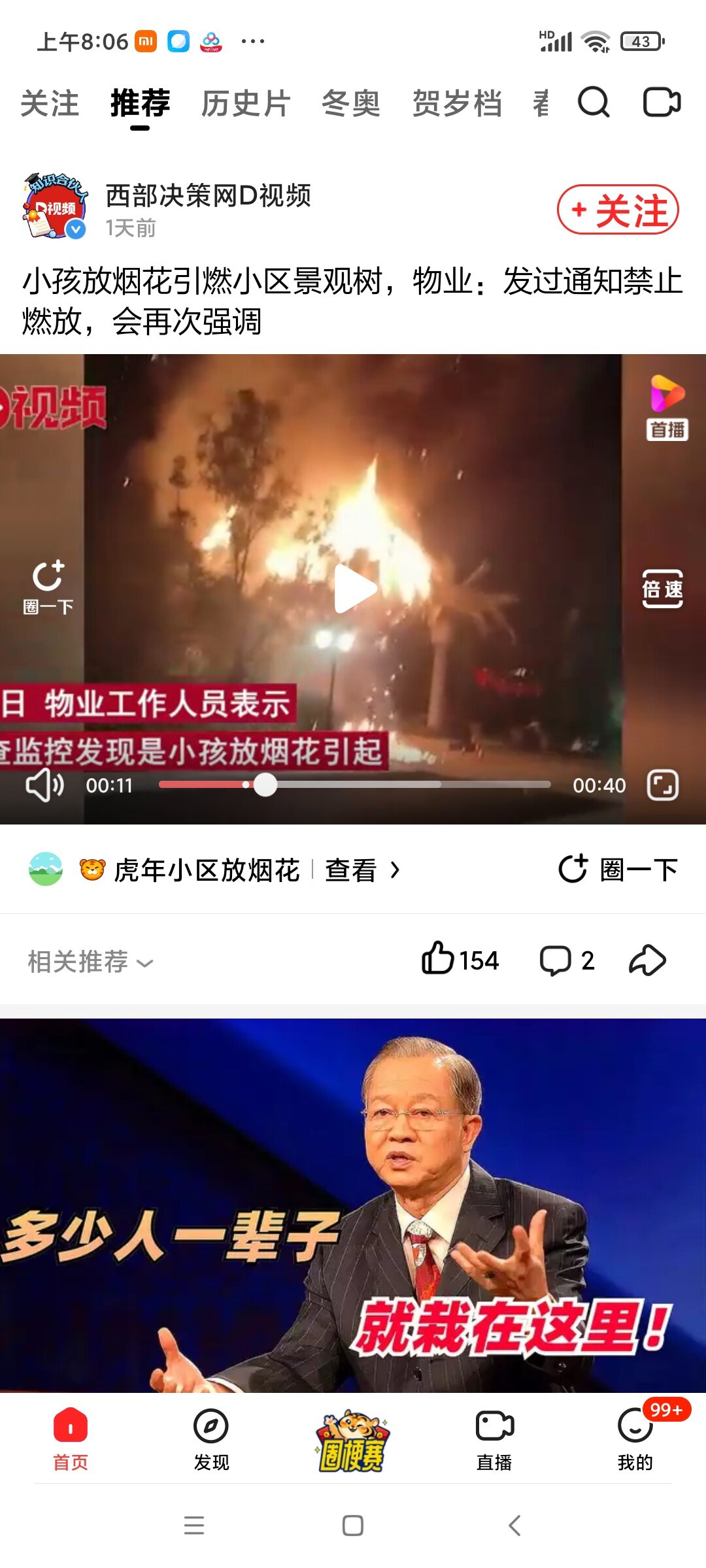The image size is (706, 1568).
Task: Tap 圈一下 on the video overlay
Action: pos(48,587)
